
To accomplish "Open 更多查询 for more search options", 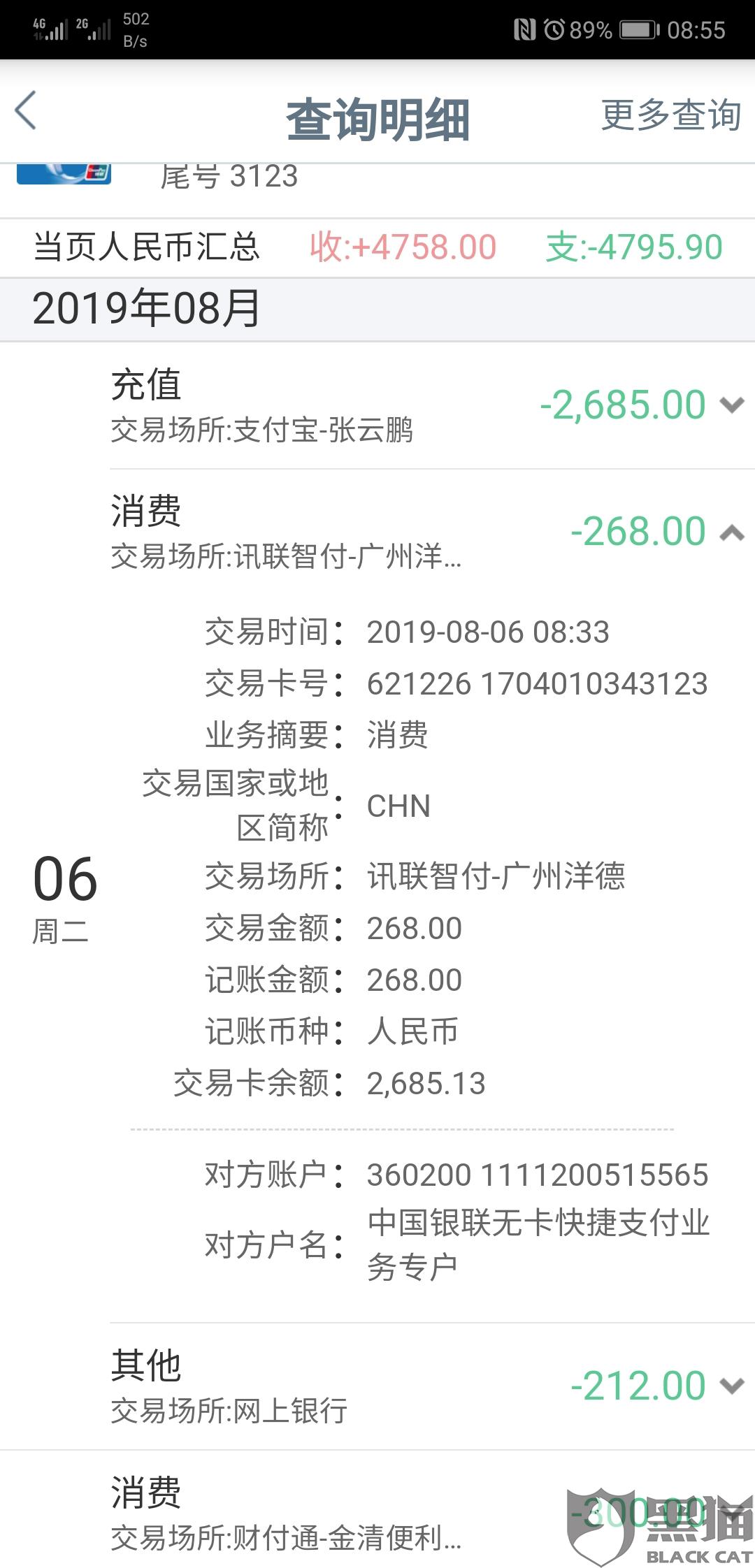I will pos(670,115).
